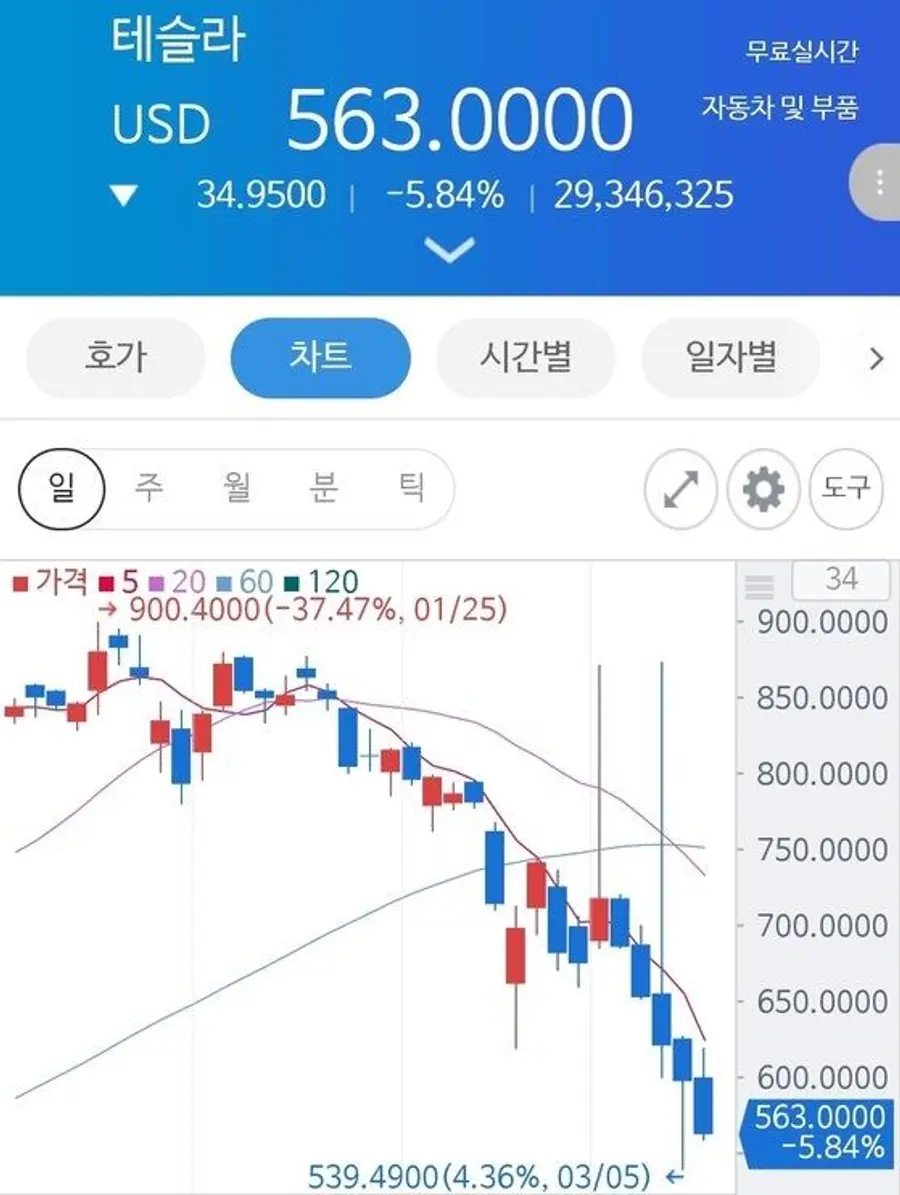Screen dimensions: 900x1195
Task: Choose the 틱 tick chart period
Action: tap(412, 488)
